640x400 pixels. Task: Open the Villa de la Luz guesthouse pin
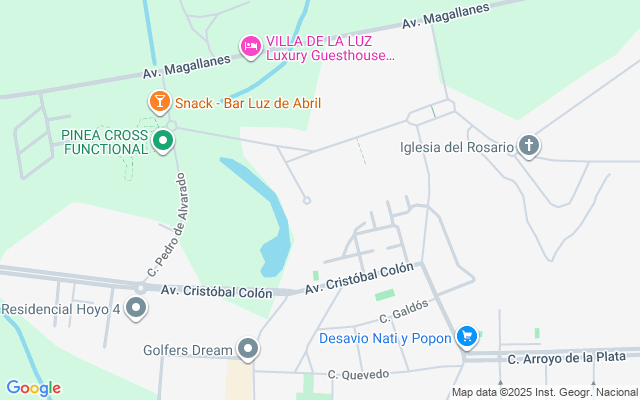point(251,46)
